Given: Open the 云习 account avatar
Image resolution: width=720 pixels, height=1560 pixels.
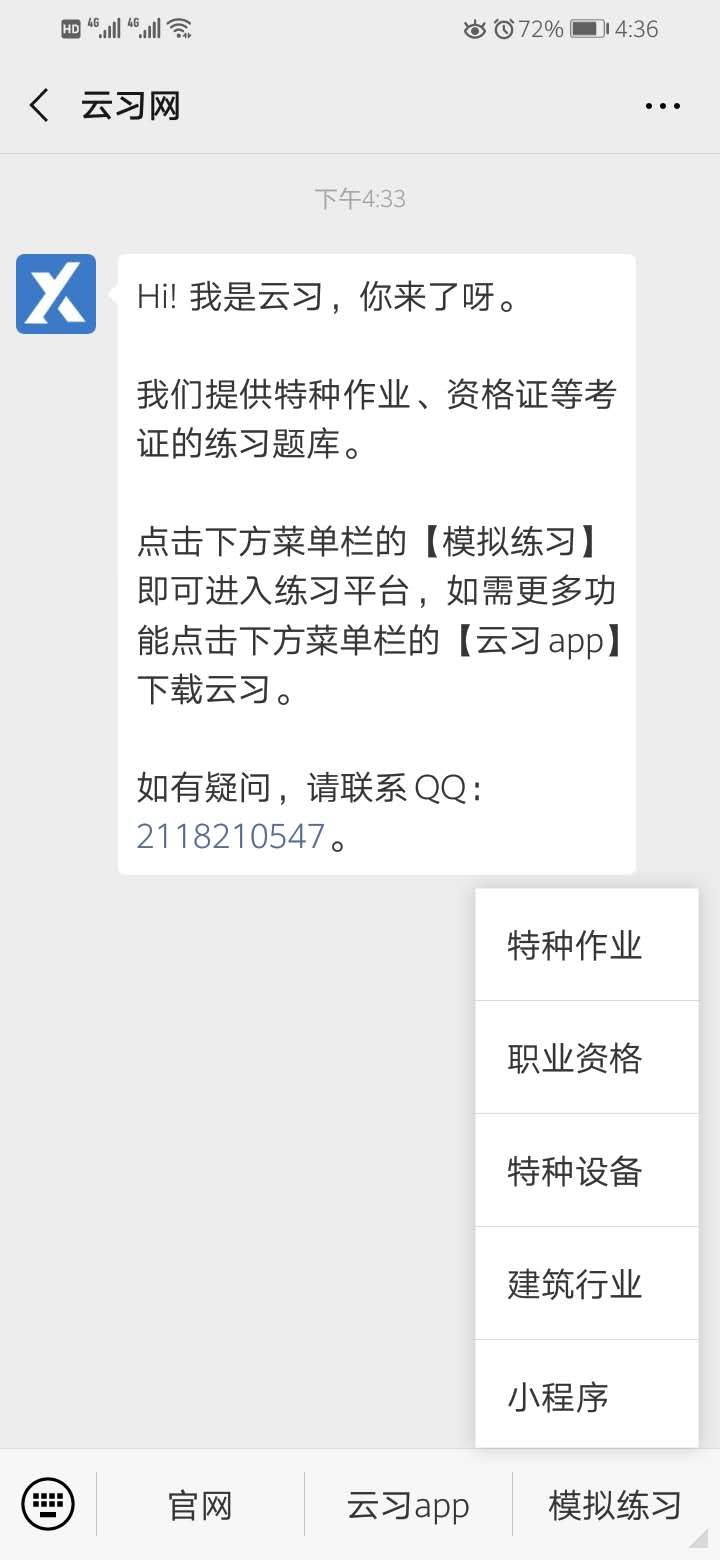Looking at the screenshot, I should click(x=55, y=293).
